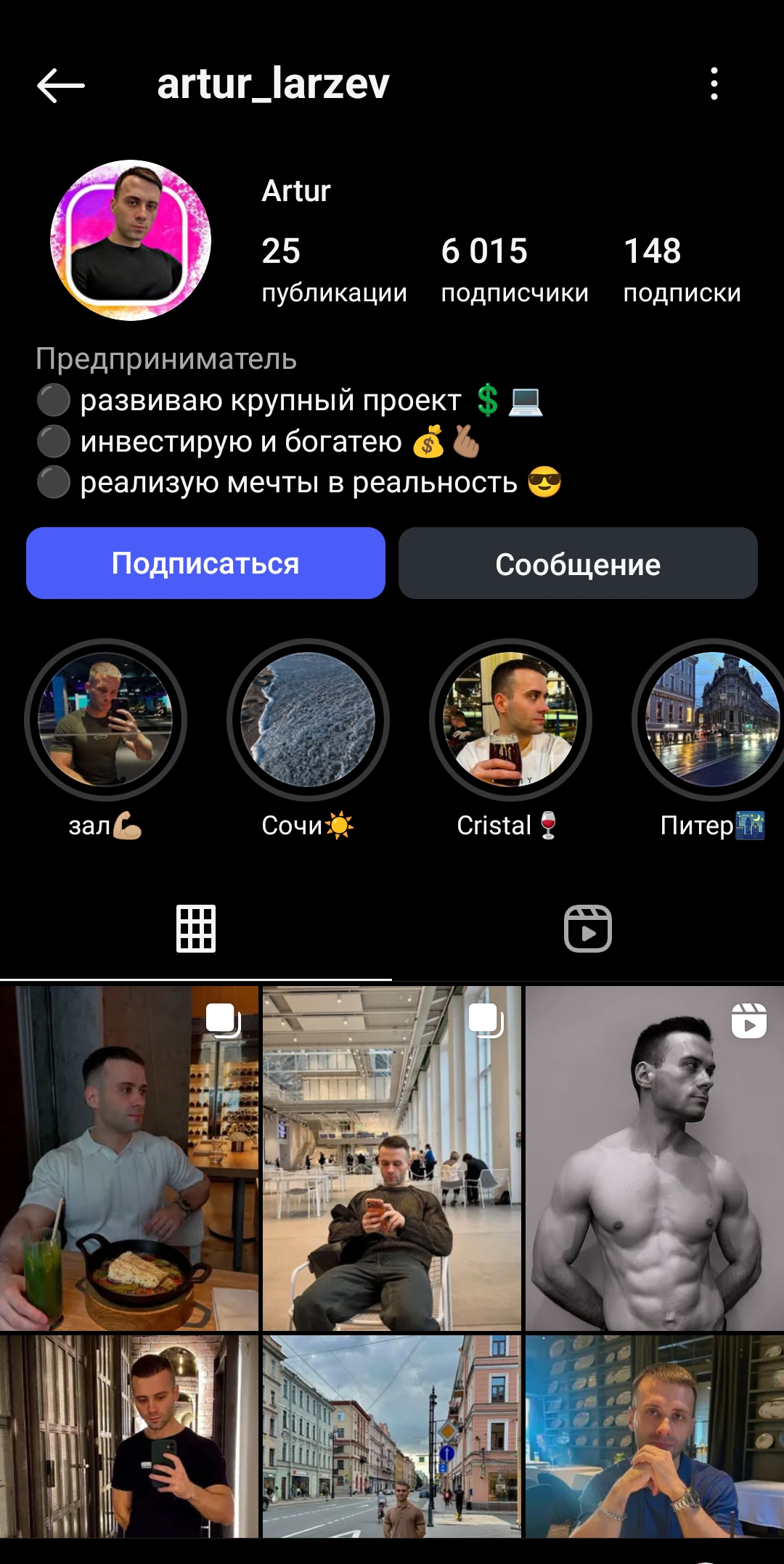
Task: Open the подписчики count showing 6 015
Action: pos(515,269)
